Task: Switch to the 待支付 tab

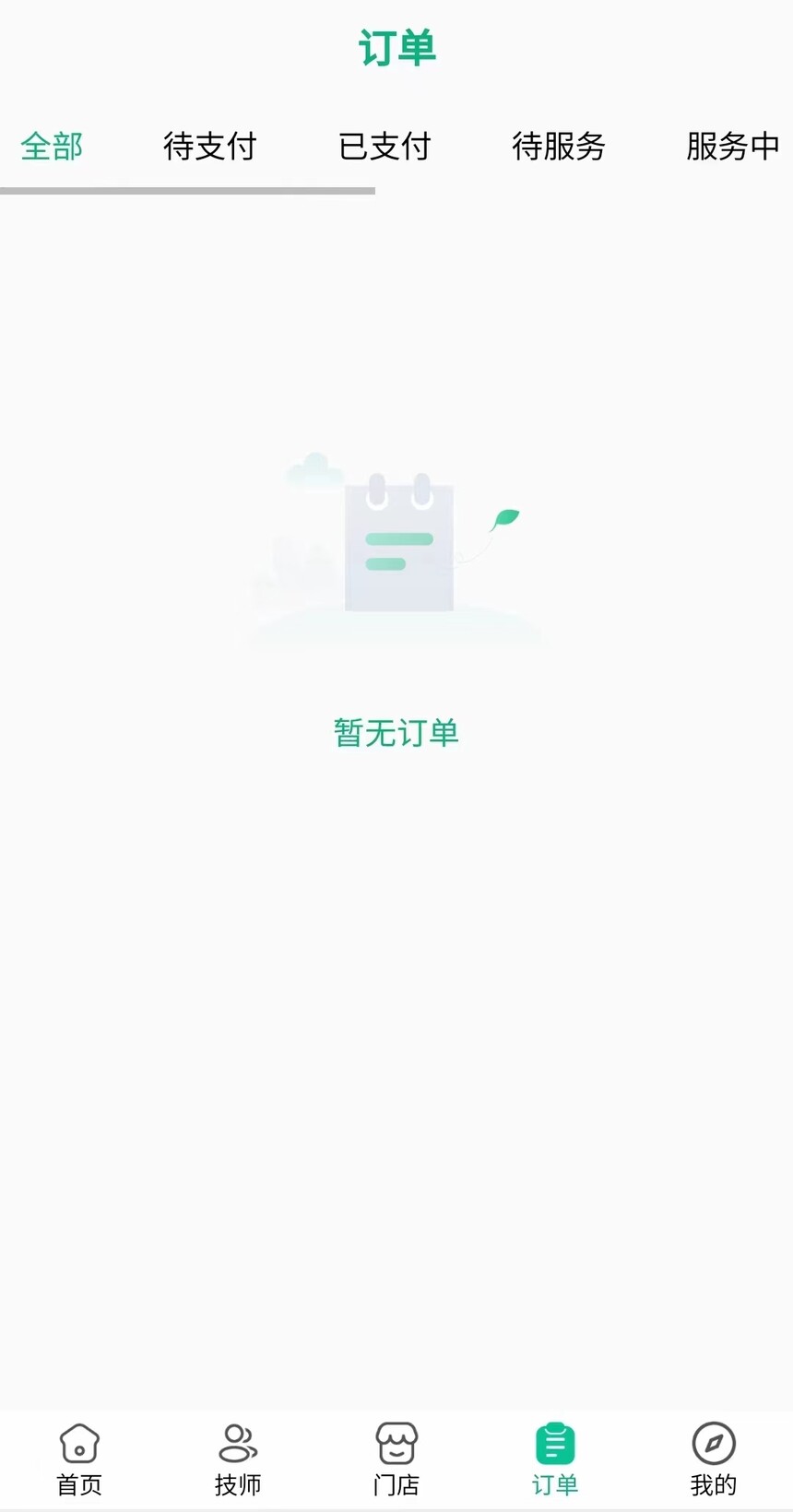Action: (x=209, y=147)
